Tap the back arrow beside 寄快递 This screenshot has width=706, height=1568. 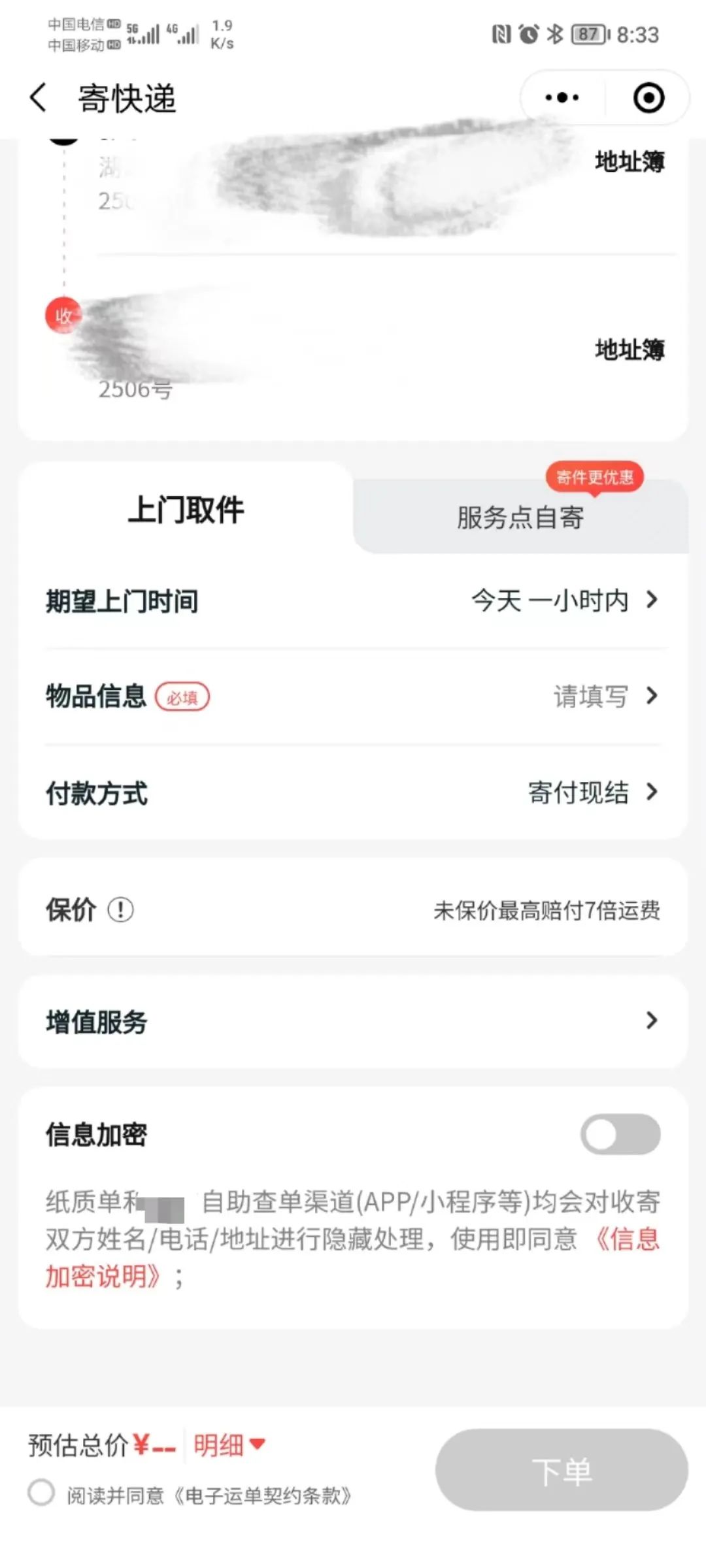(x=37, y=97)
